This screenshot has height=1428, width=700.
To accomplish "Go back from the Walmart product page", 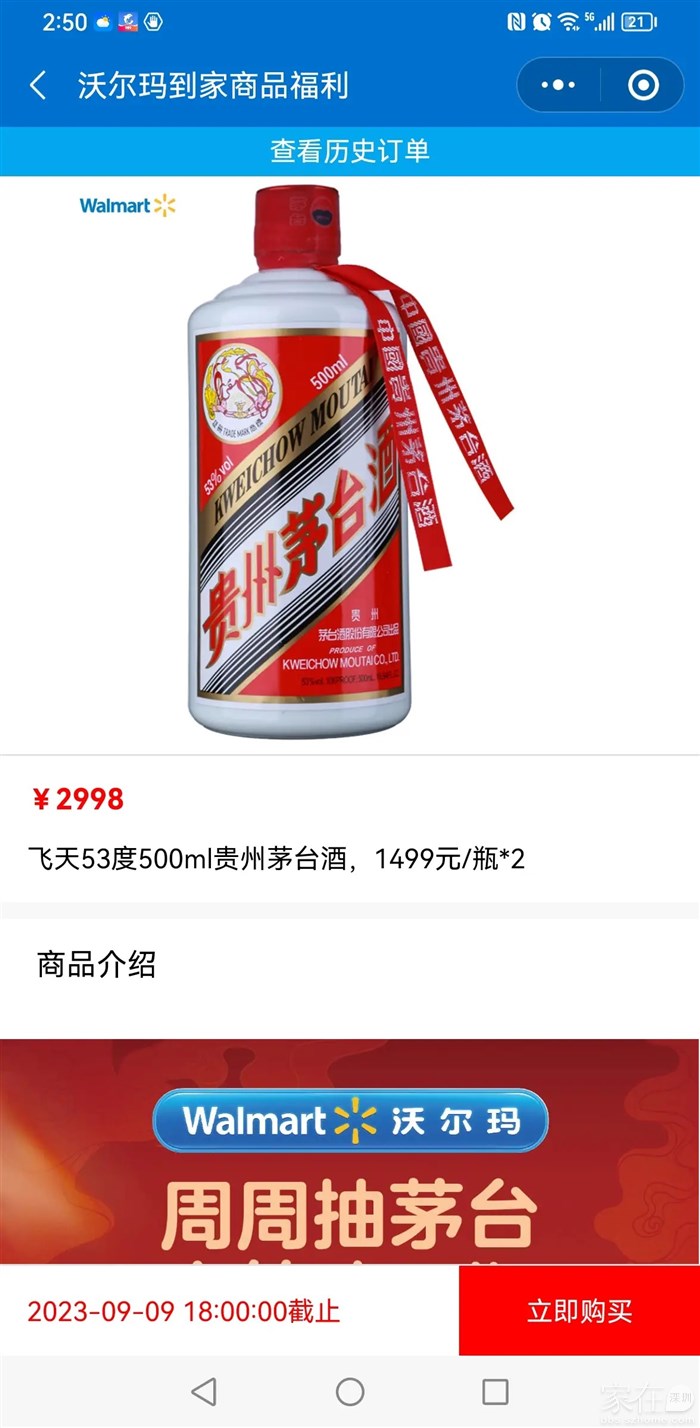I will point(38,86).
